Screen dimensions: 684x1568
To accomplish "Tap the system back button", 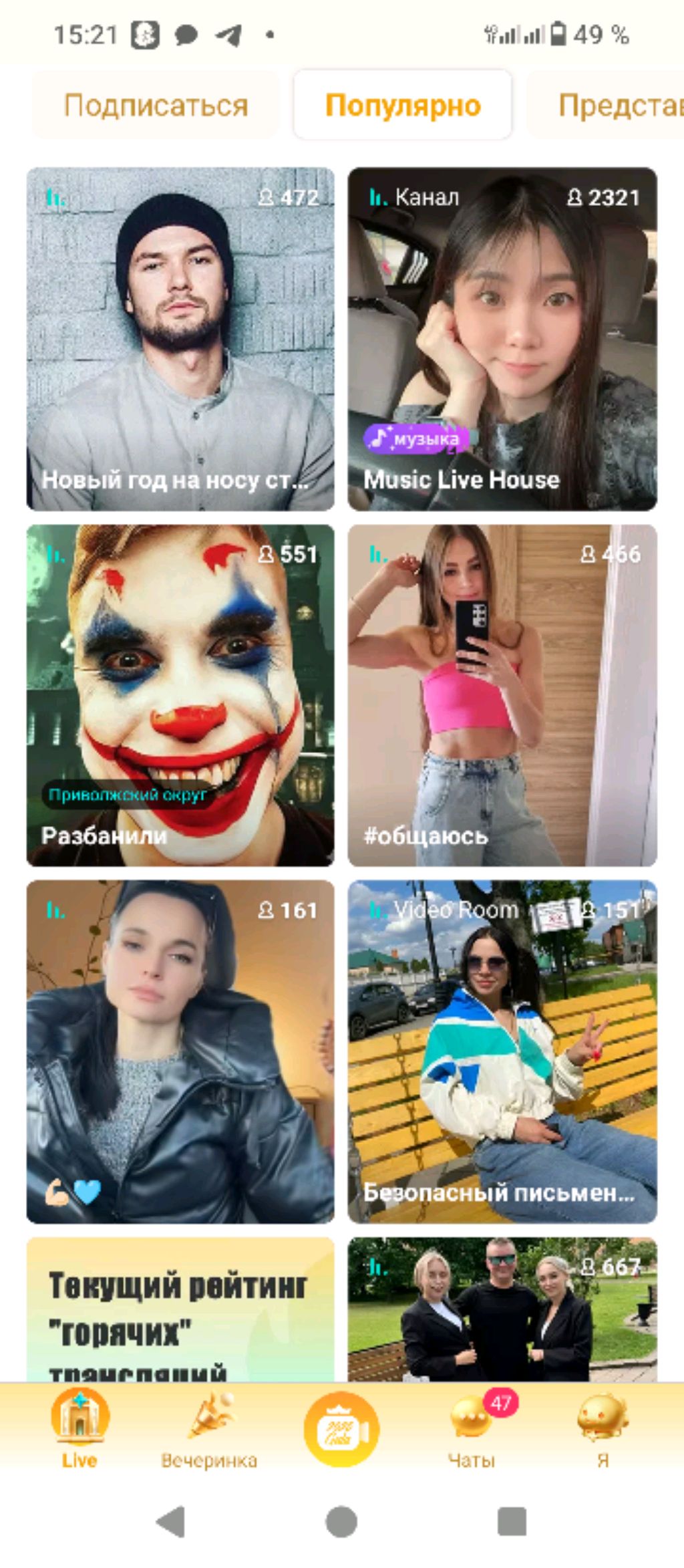I will pos(171,1522).
